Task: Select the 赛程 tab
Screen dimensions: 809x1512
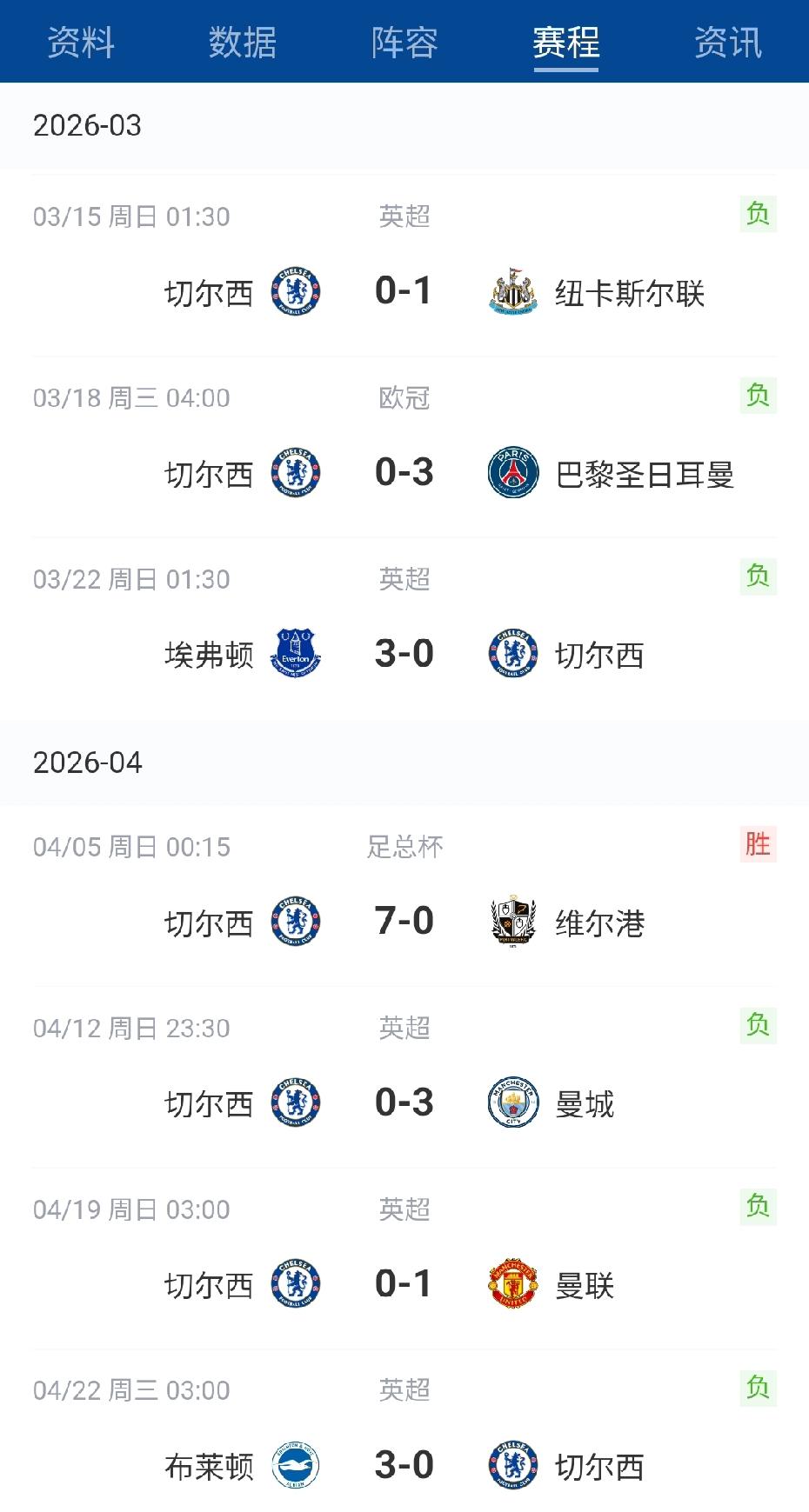Action: click(566, 42)
